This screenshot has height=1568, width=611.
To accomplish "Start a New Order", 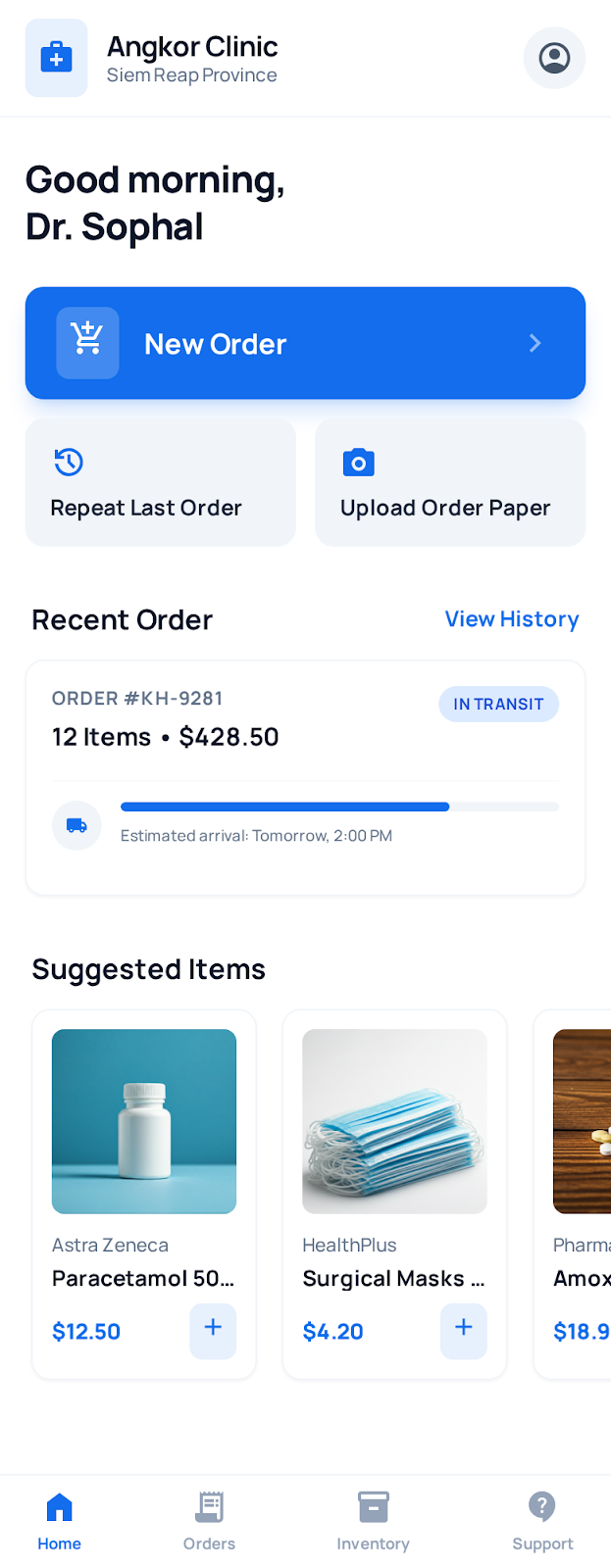I will pos(305,343).
